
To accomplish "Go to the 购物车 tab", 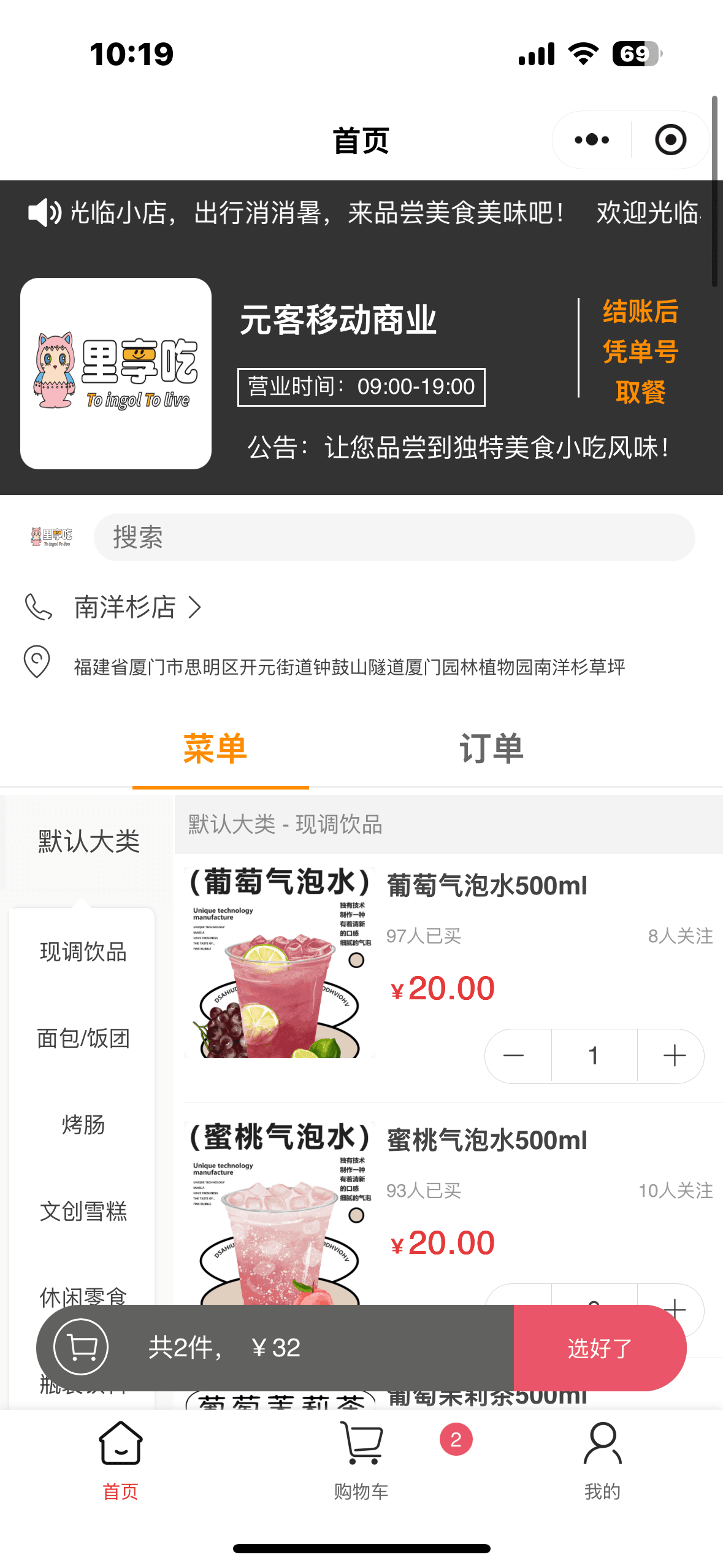I will point(361,1460).
